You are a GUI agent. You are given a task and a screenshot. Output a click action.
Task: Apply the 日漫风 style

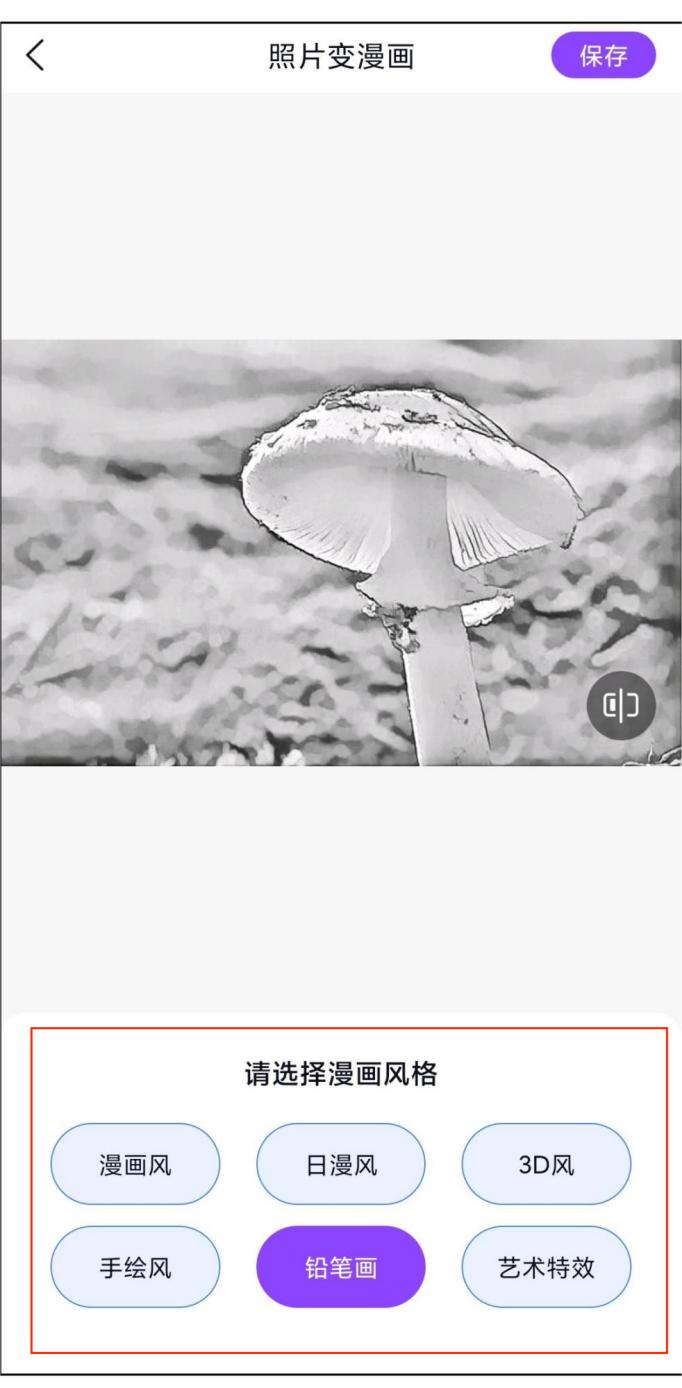click(341, 1164)
